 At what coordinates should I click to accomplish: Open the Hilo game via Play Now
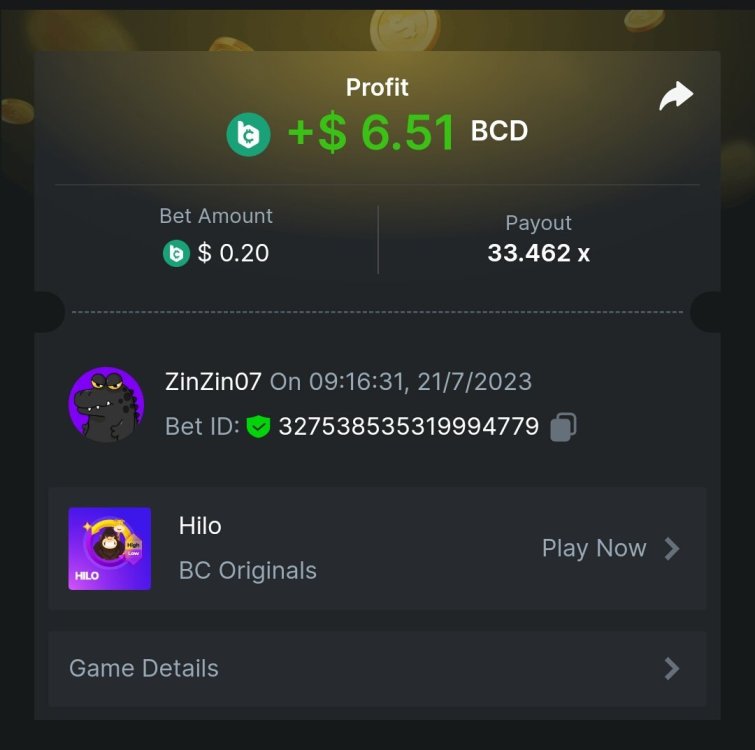click(x=610, y=548)
